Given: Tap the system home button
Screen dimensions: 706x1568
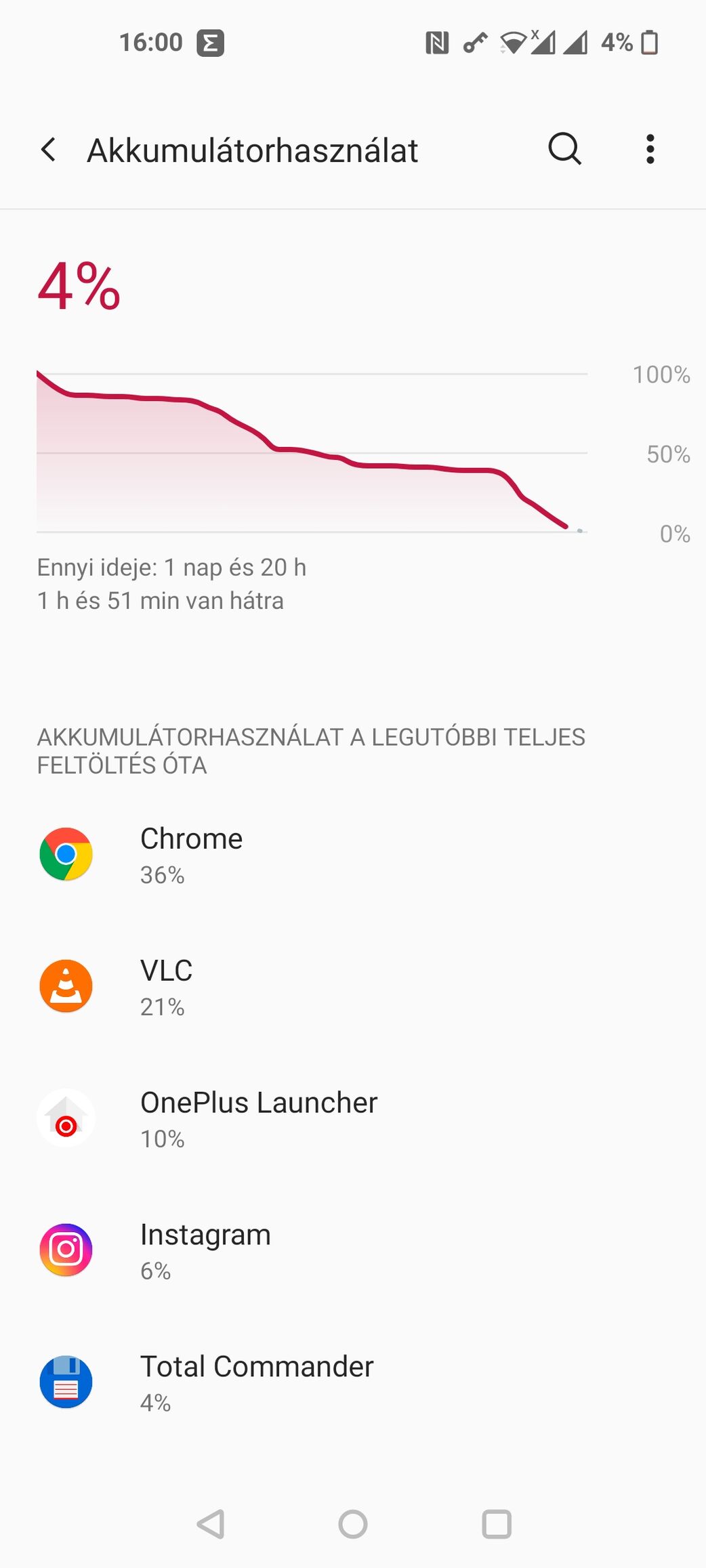Looking at the screenshot, I should pyautogui.click(x=353, y=1524).
